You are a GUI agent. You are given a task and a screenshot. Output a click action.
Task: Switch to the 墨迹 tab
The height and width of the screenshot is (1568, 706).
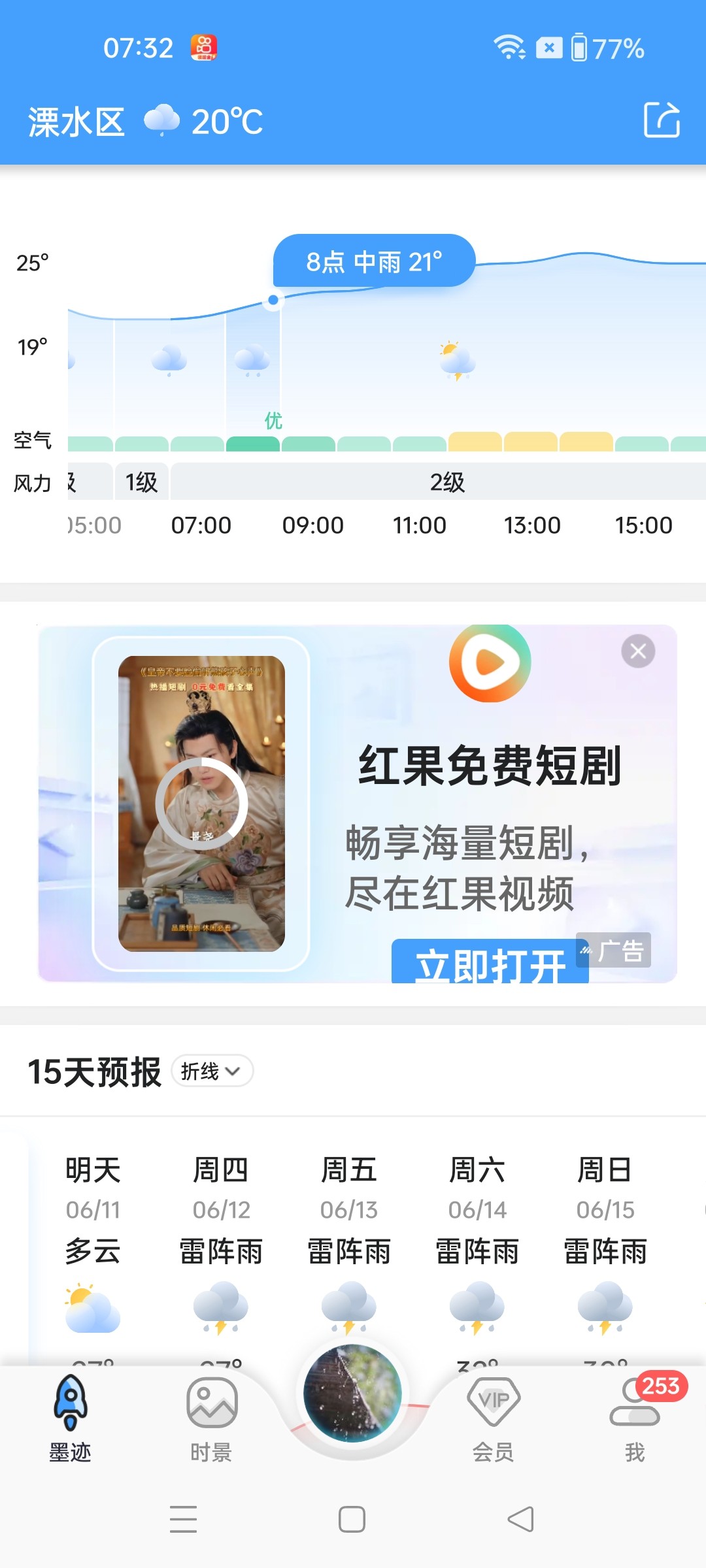click(70, 1419)
